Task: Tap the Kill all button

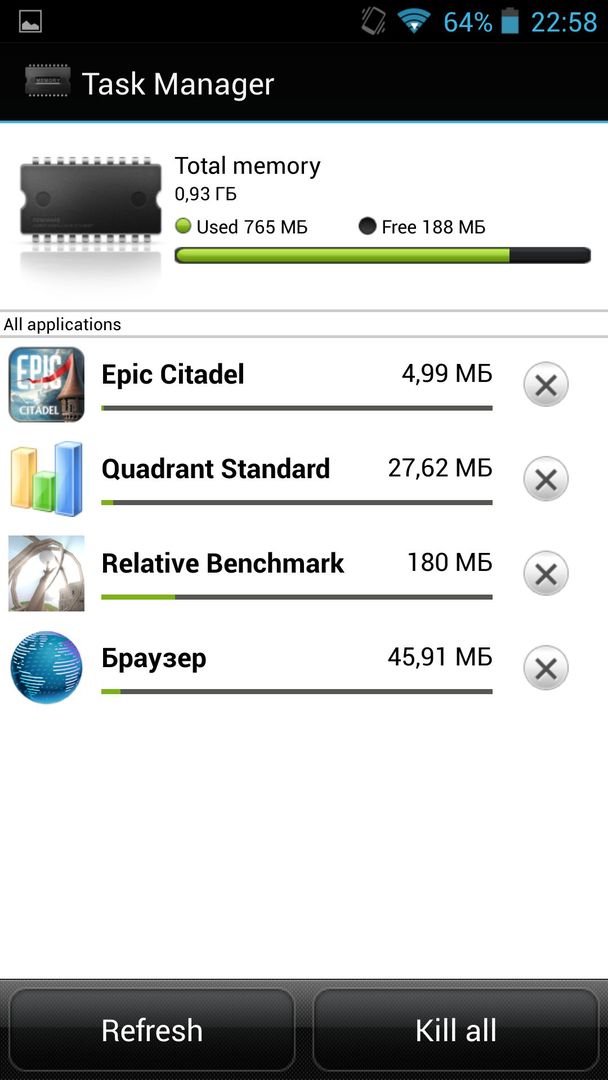Action: click(x=456, y=1030)
